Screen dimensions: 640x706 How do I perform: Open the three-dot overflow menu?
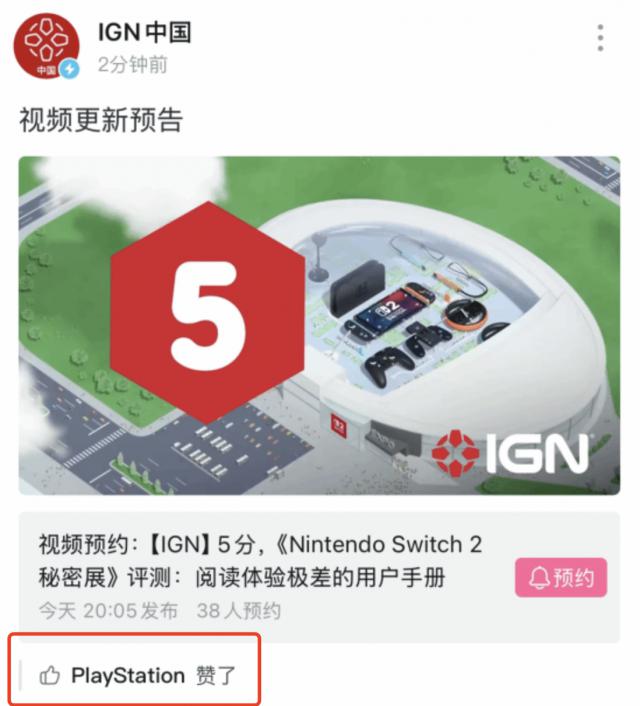(600, 38)
